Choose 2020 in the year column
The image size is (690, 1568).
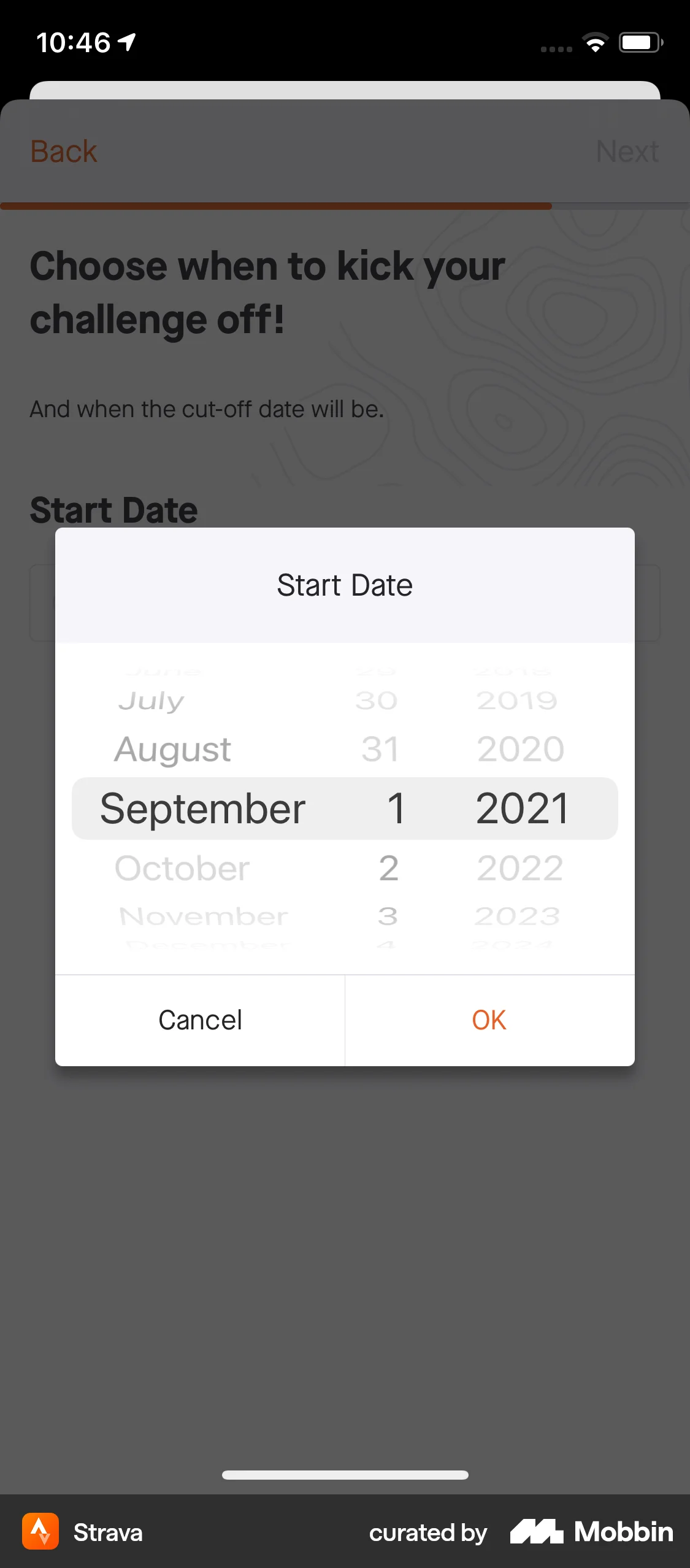pyautogui.click(x=522, y=749)
